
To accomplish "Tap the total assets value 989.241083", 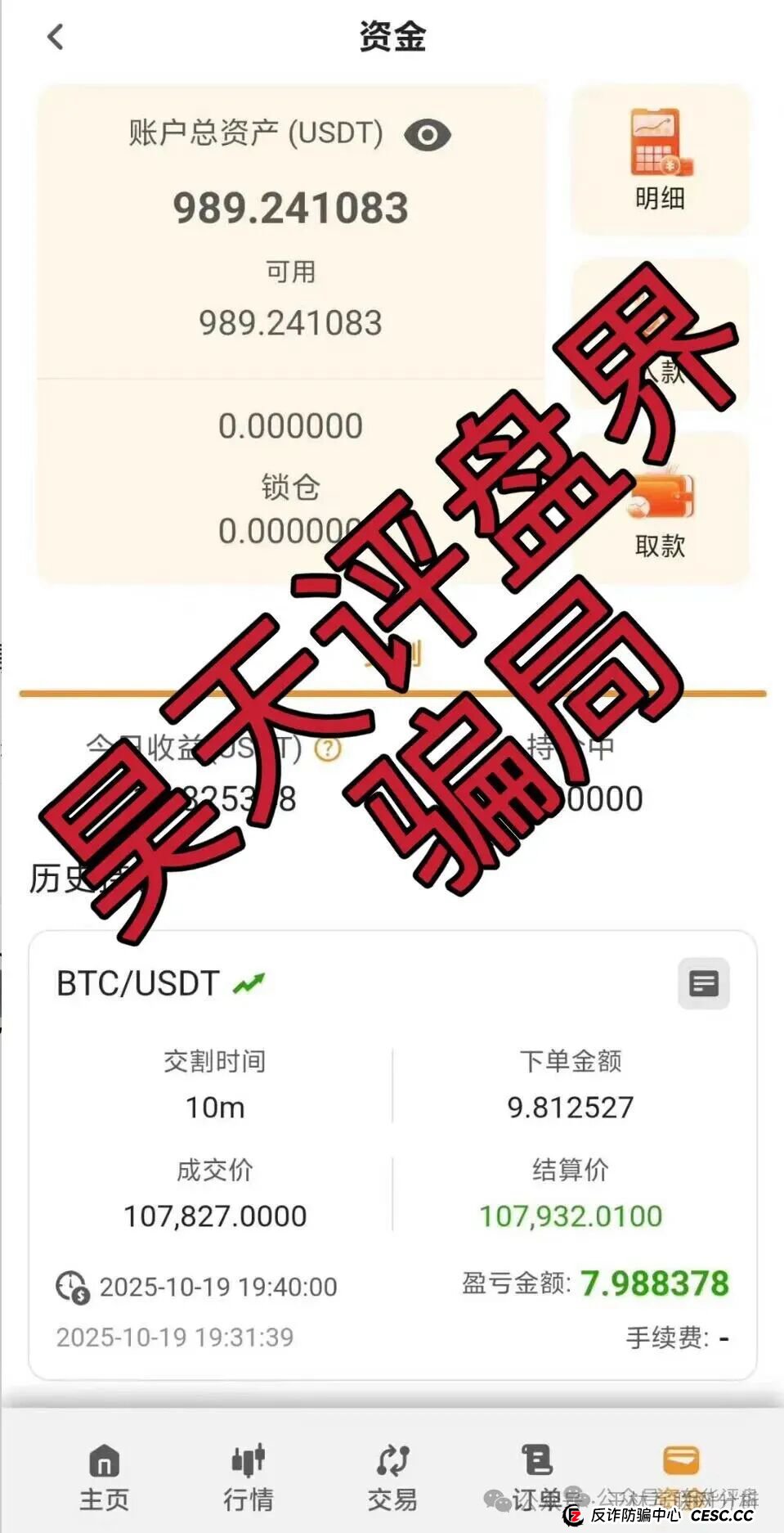I will pyautogui.click(x=291, y=206).
